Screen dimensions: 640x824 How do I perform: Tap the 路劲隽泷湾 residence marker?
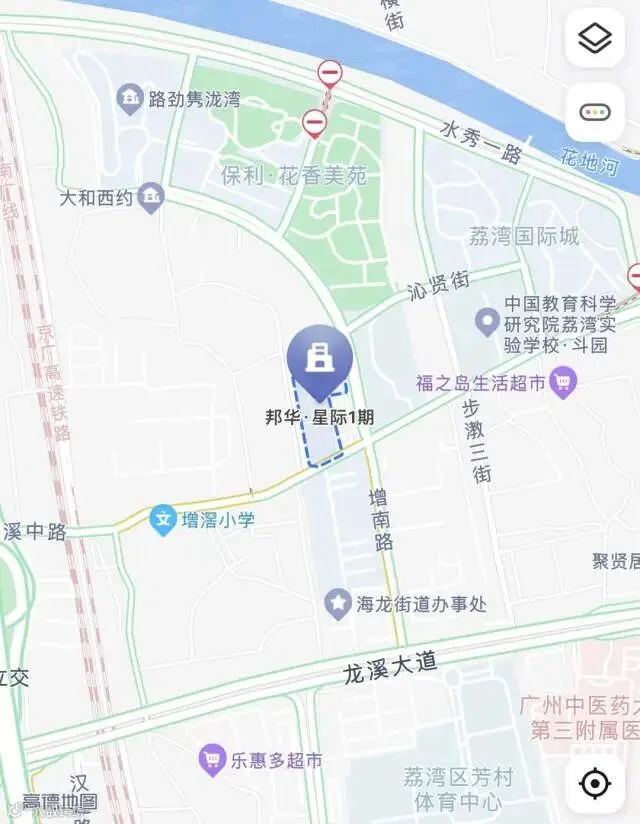pyautogui.click(x=130, y=98)
